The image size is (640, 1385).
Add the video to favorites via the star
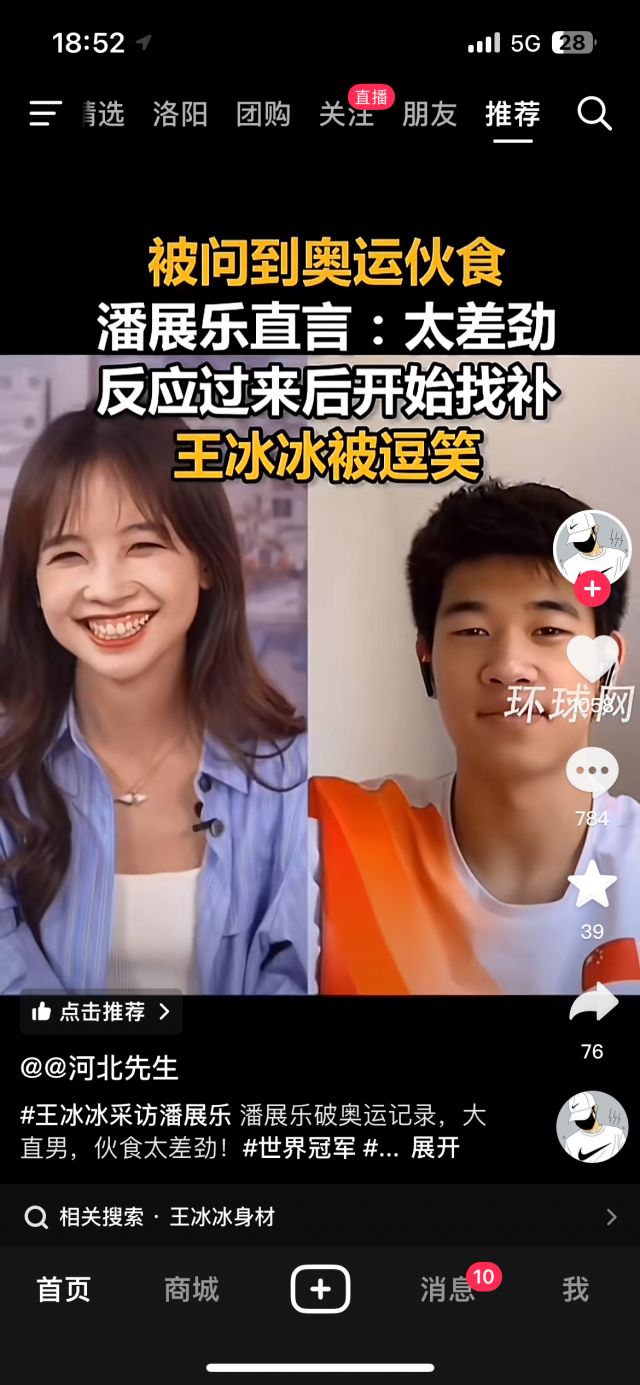tap(592, 885)
